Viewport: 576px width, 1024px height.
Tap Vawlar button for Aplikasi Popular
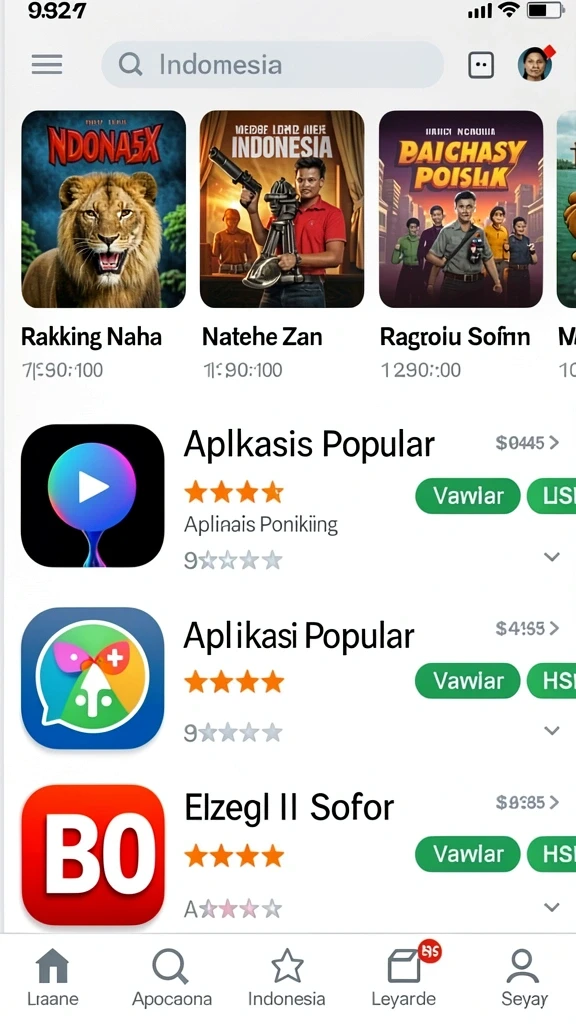[468, 681]
